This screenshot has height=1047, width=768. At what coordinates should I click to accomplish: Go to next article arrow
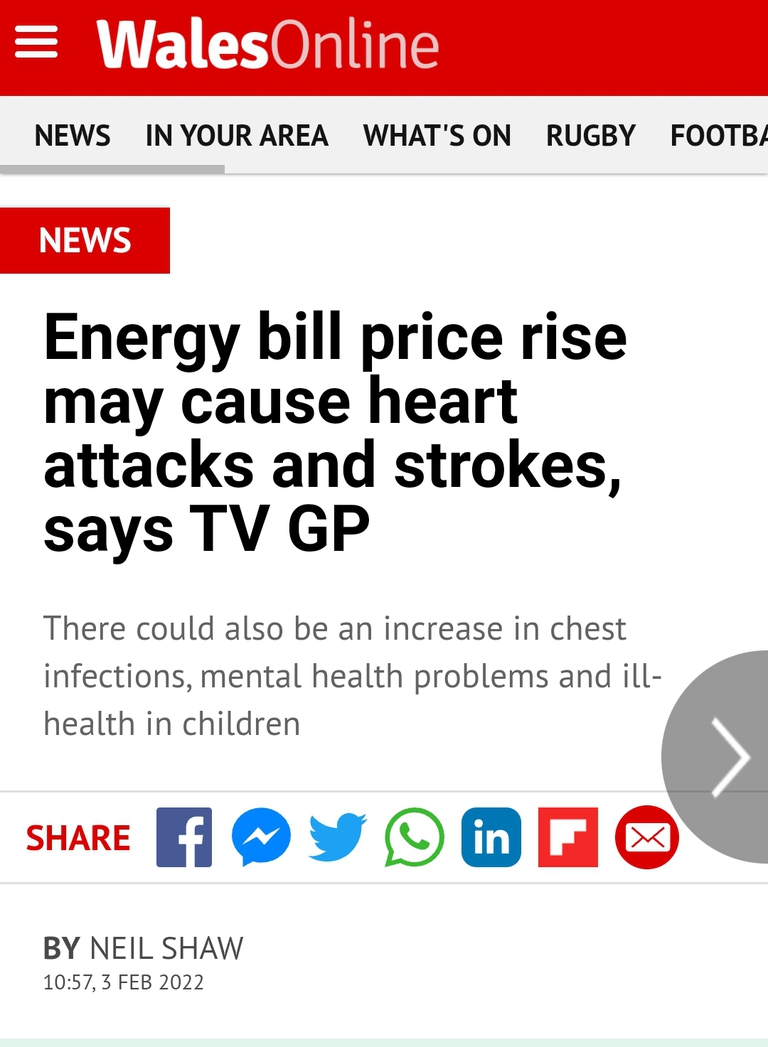point(728,757)
